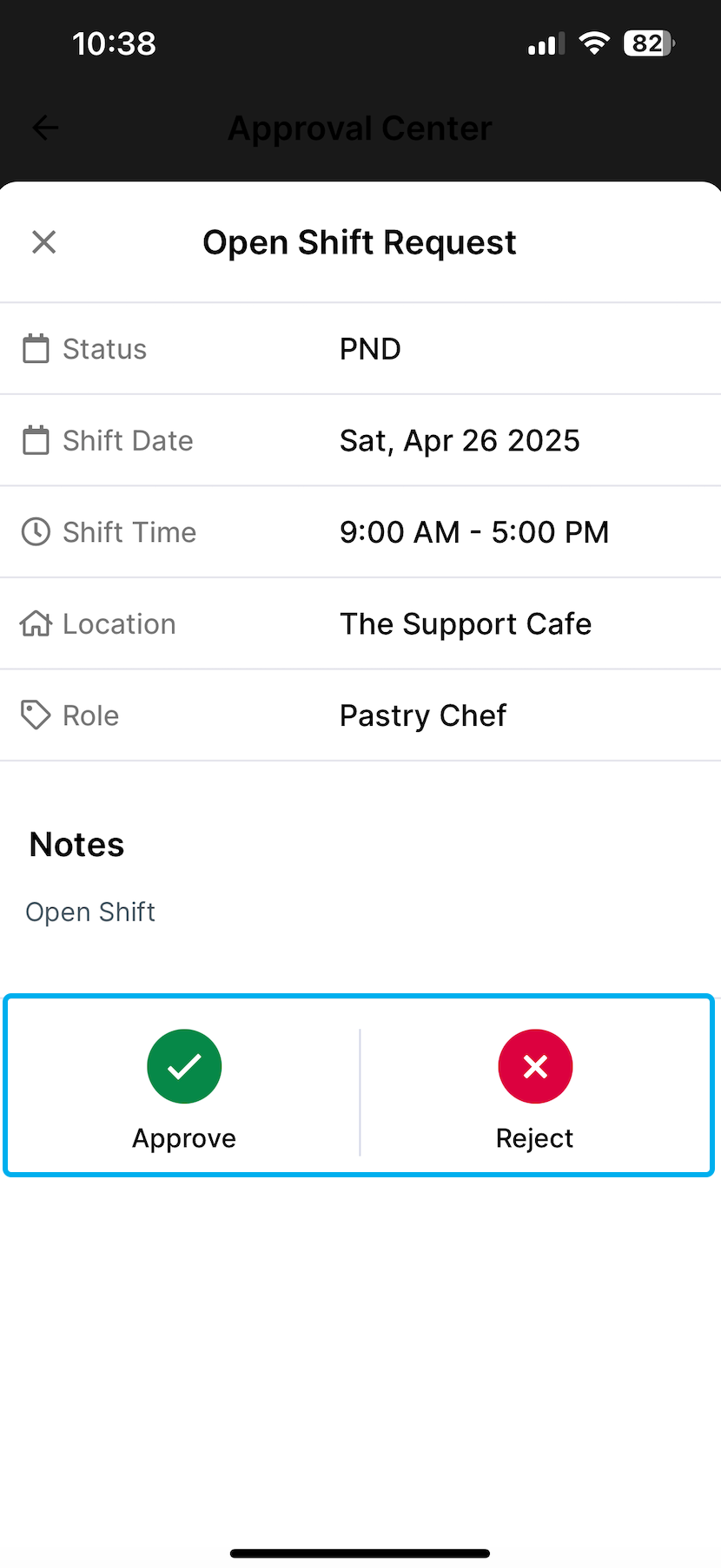Close the Open Shift Request sheet
This screenshot has width=721, height=1568.
pos(43,242)
